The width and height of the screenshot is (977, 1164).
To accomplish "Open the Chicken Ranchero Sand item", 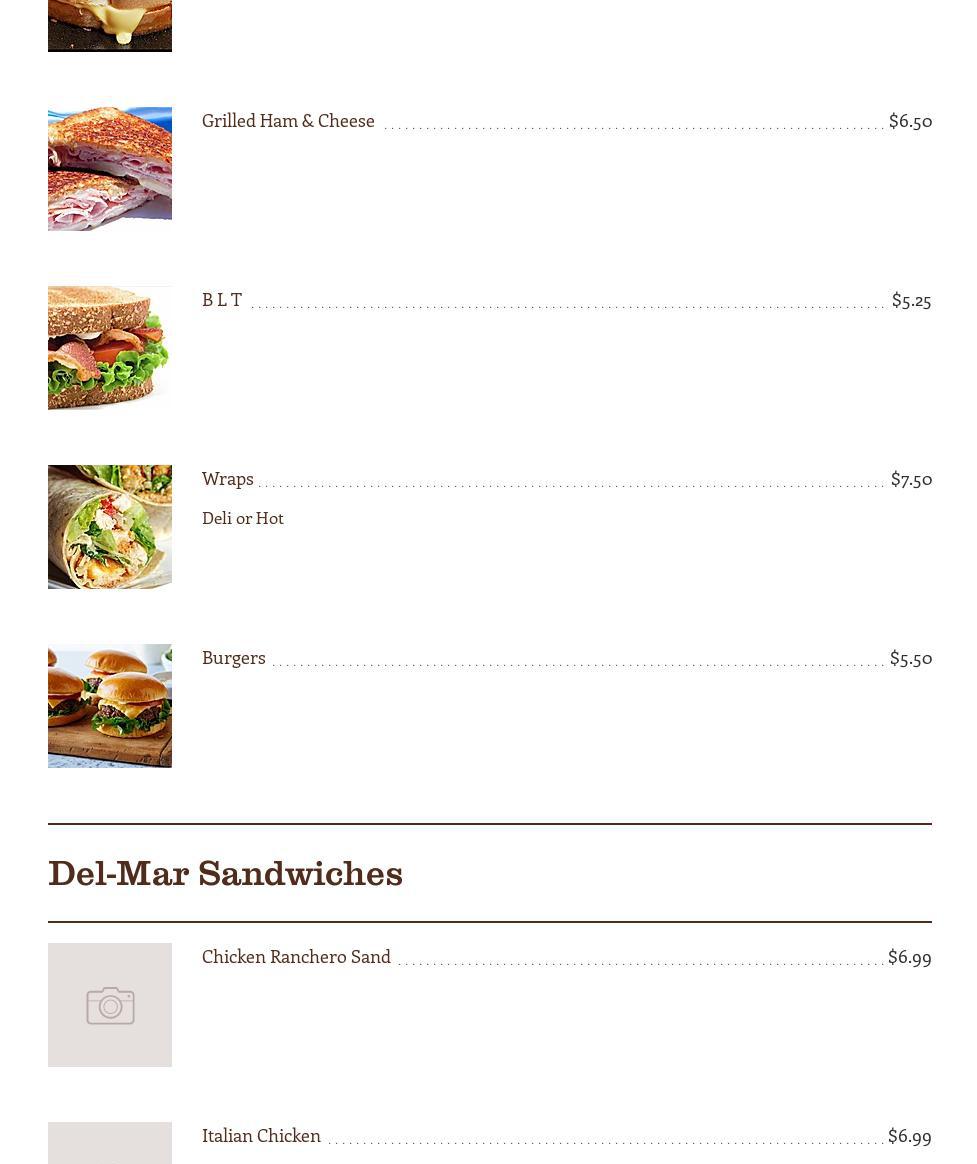I will pos(296,957).
